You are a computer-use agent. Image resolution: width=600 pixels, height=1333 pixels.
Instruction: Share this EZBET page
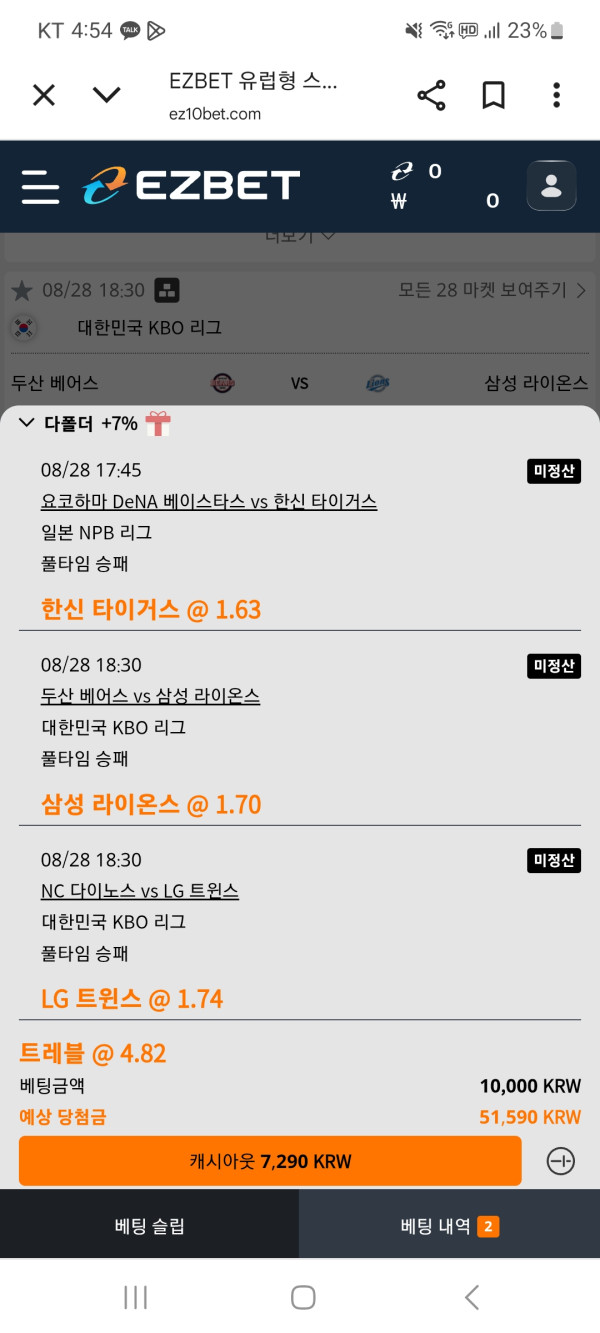[431, 96]
